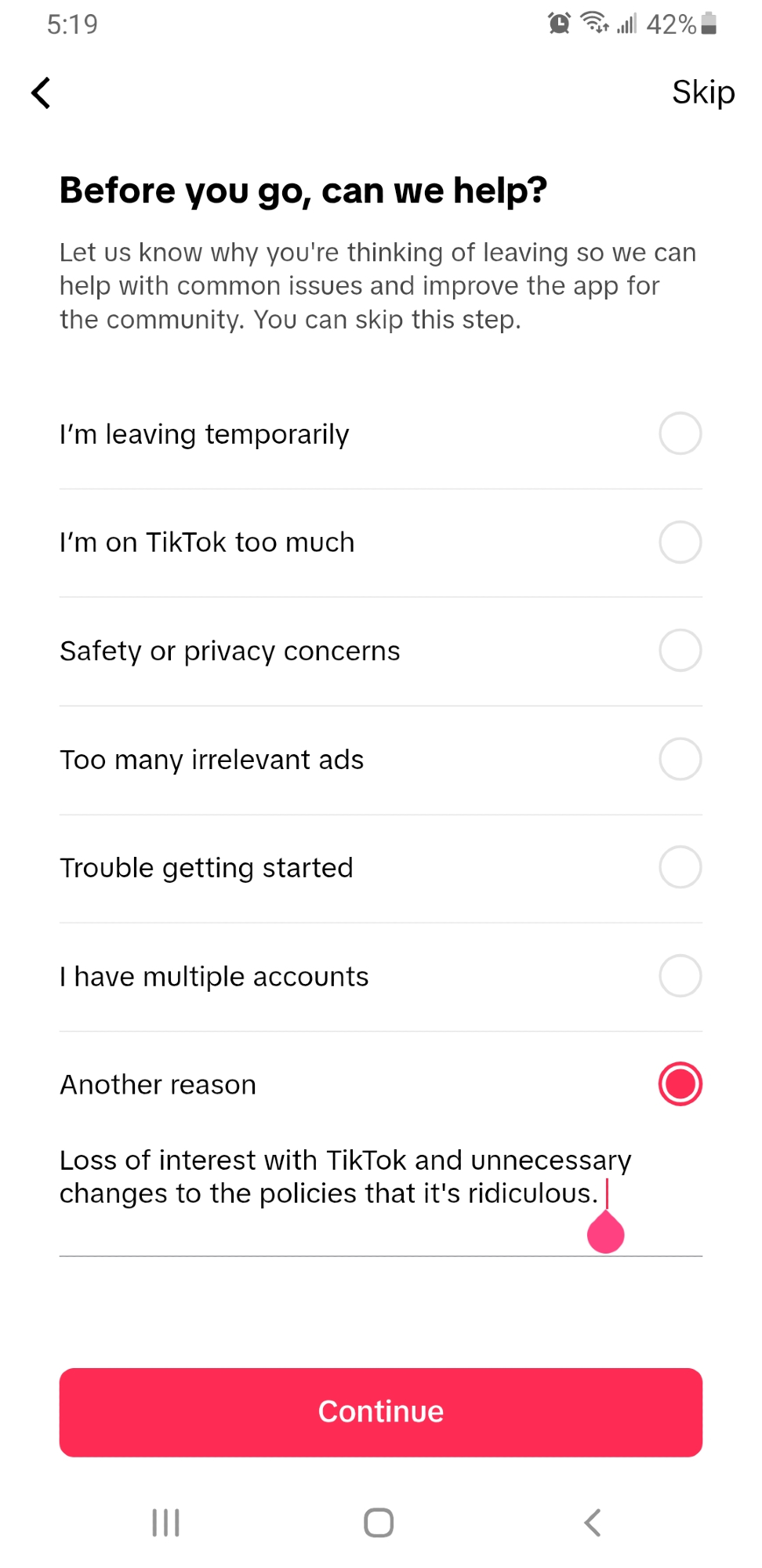Screen dimensions: 762x1568
Task: Select "I have multiple accounts"
Action: (x=680, y=976)
